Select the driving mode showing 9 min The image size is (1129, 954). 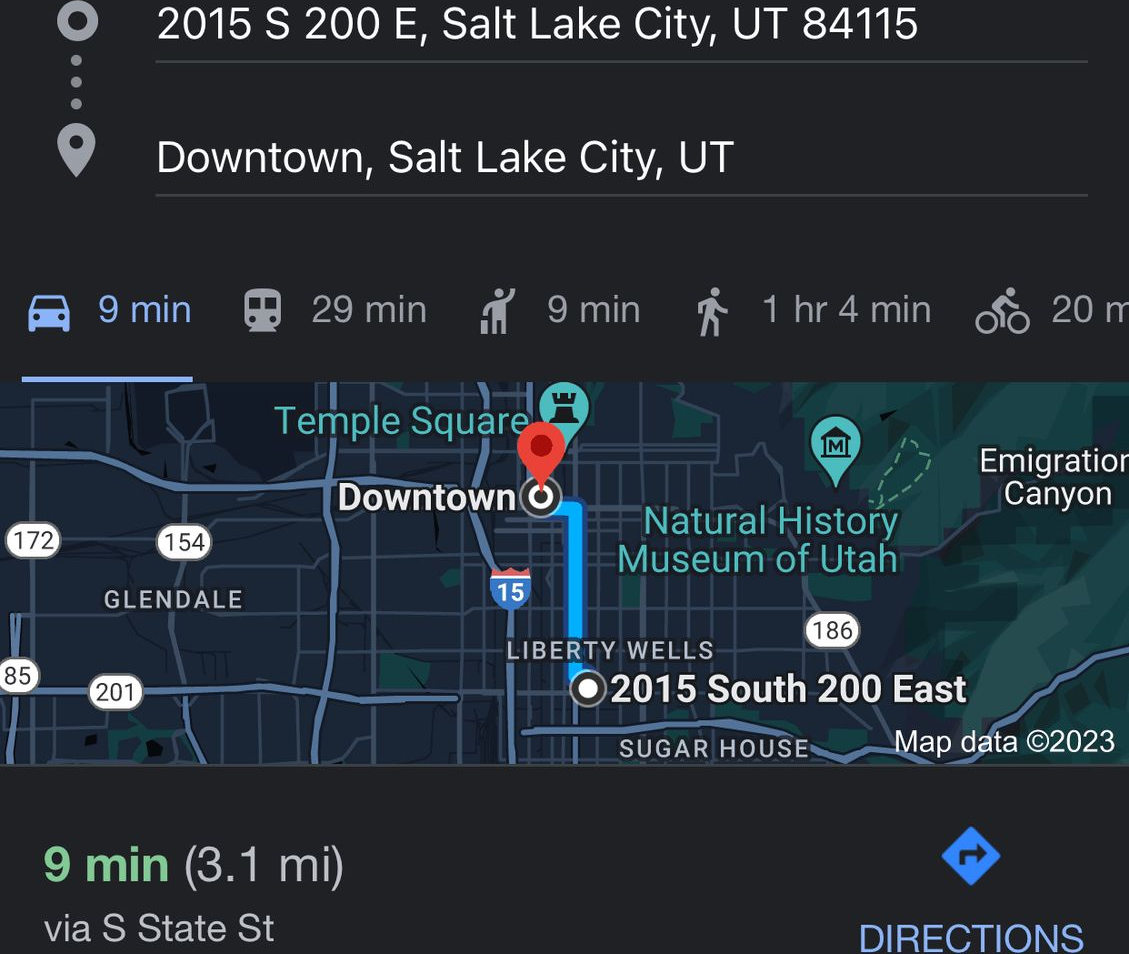[x=108, y=310]
